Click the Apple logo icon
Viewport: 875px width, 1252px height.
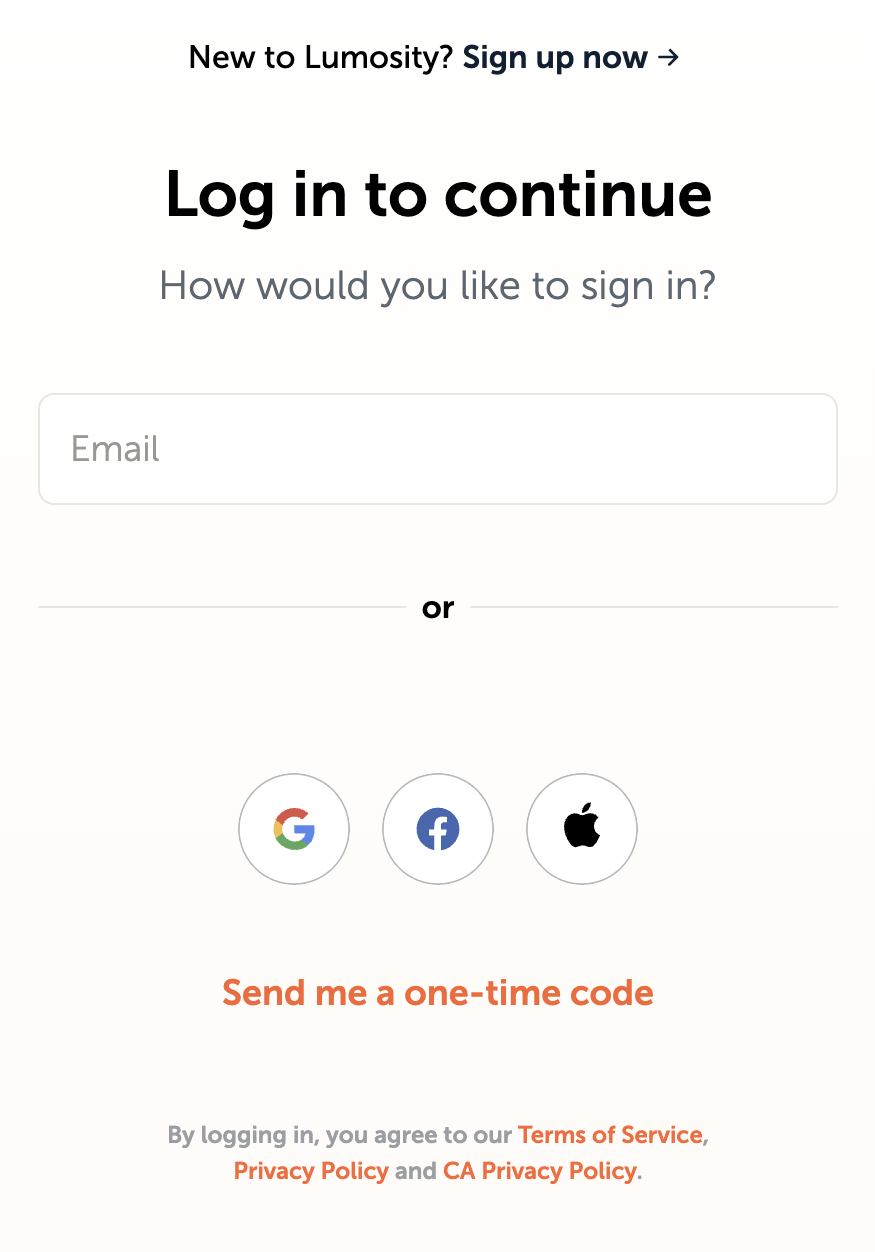pyautogui.click(x=582, y=828)
